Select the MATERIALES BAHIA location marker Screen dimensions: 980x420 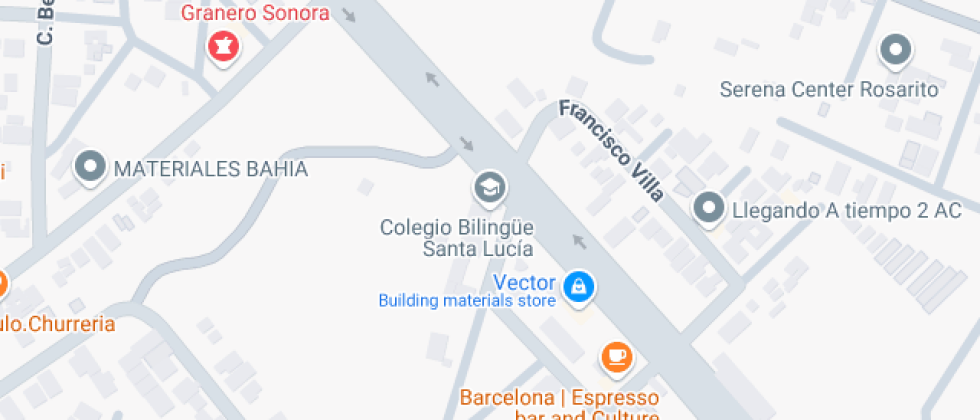click(91, 167)
